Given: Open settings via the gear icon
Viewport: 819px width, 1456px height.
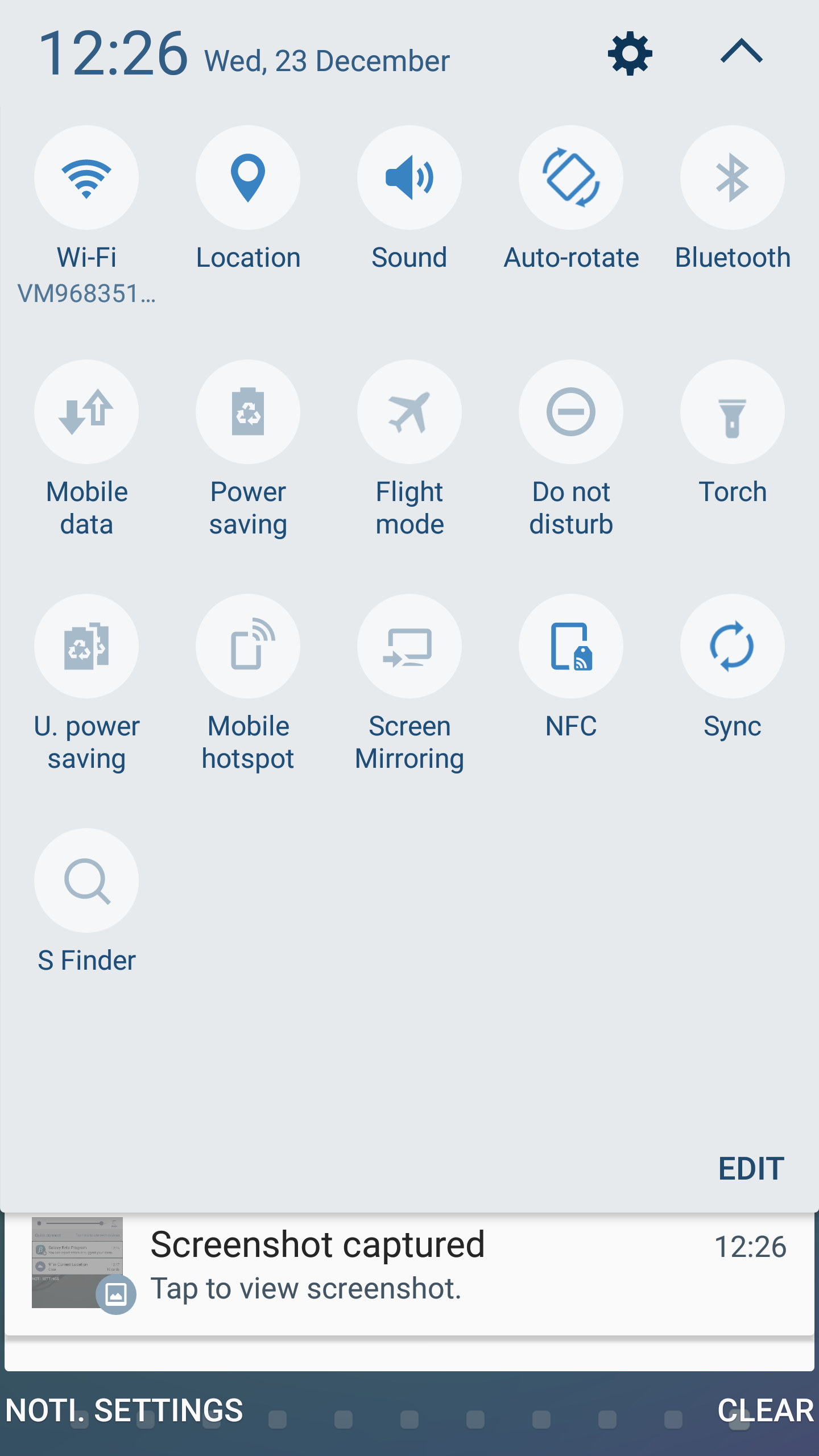Looking at the screenshot, I should point(630,54).
